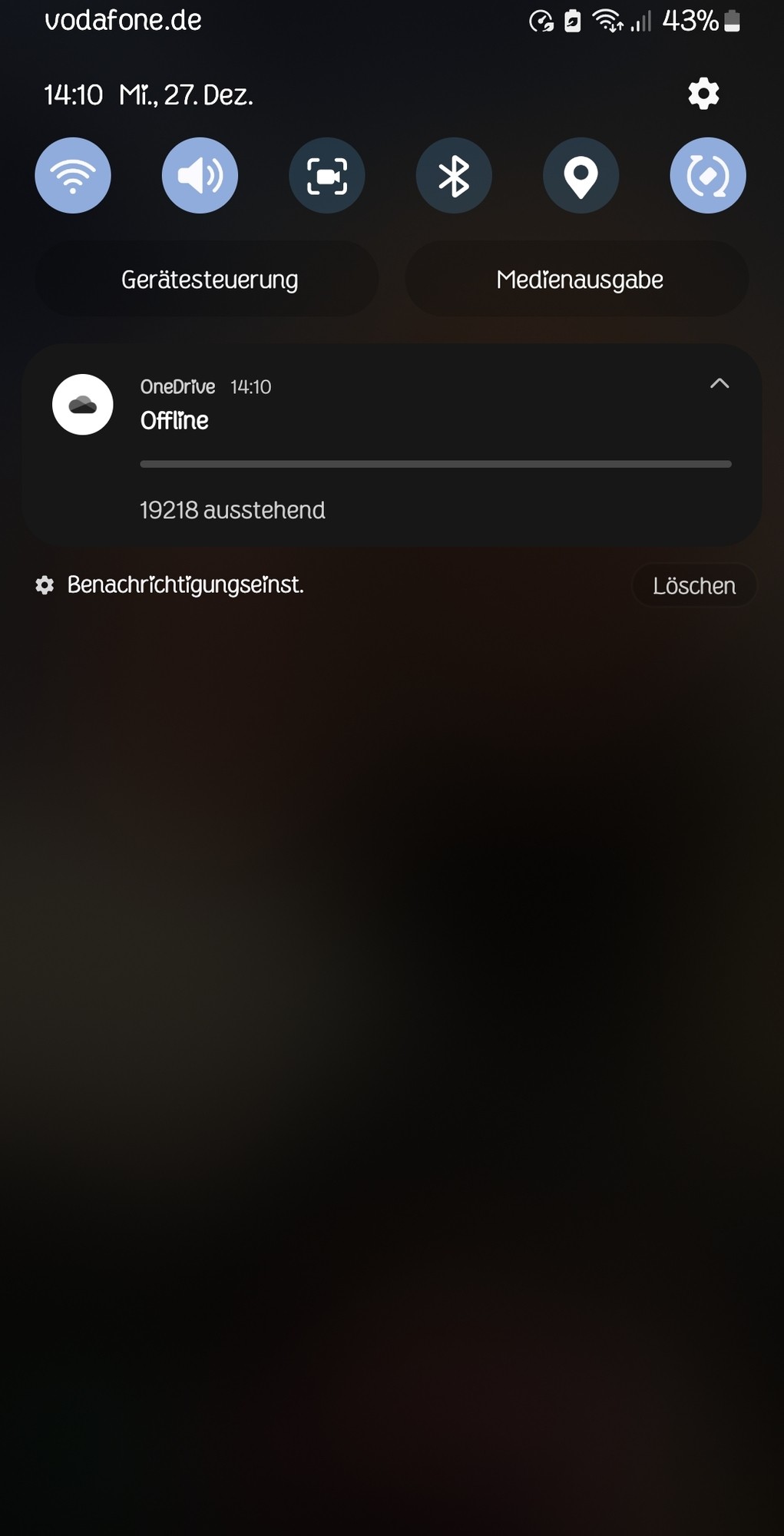Toggle Wi-Fi quick setting off
The height and width of the screenshot is (1536, 784).
click(x=73, y=176)
